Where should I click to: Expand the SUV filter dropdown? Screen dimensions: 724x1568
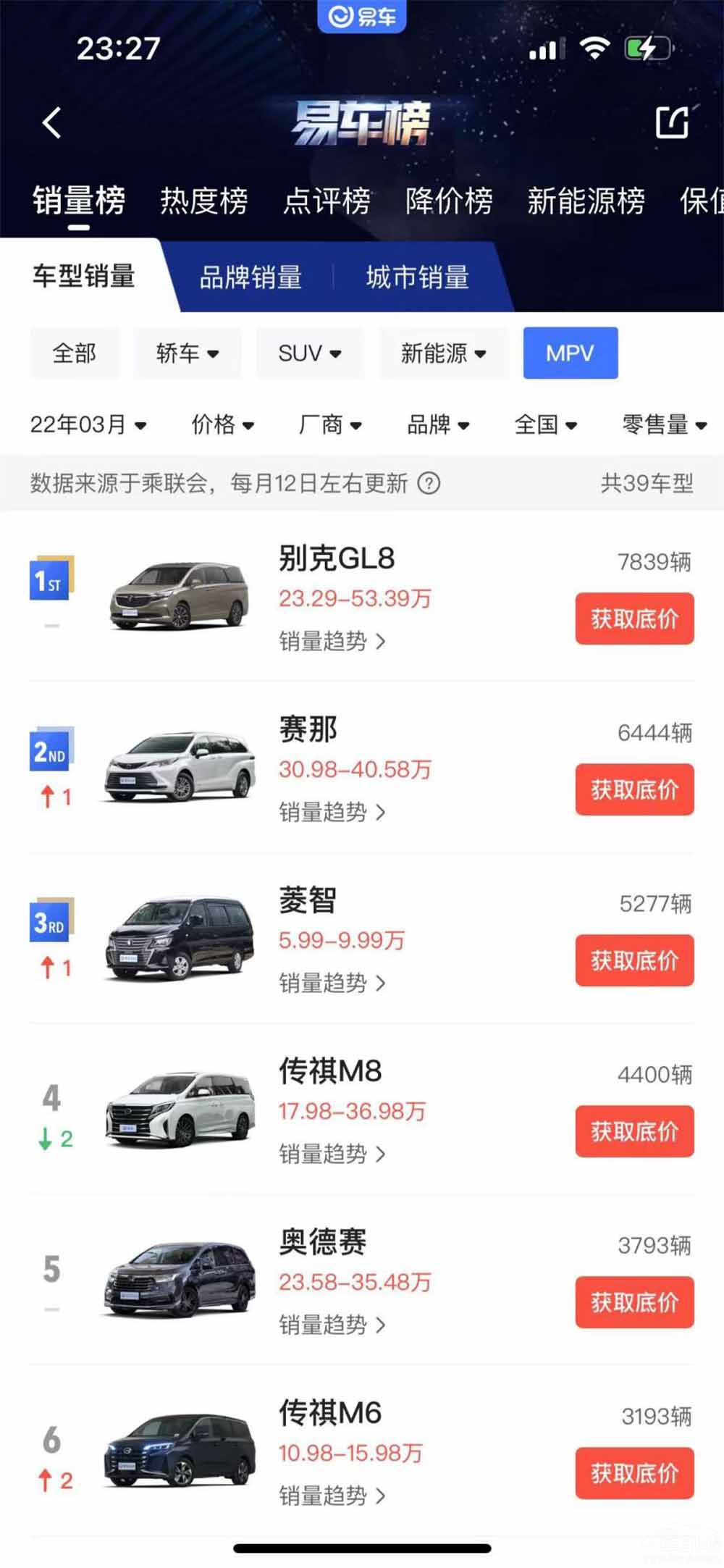point(309,353)
